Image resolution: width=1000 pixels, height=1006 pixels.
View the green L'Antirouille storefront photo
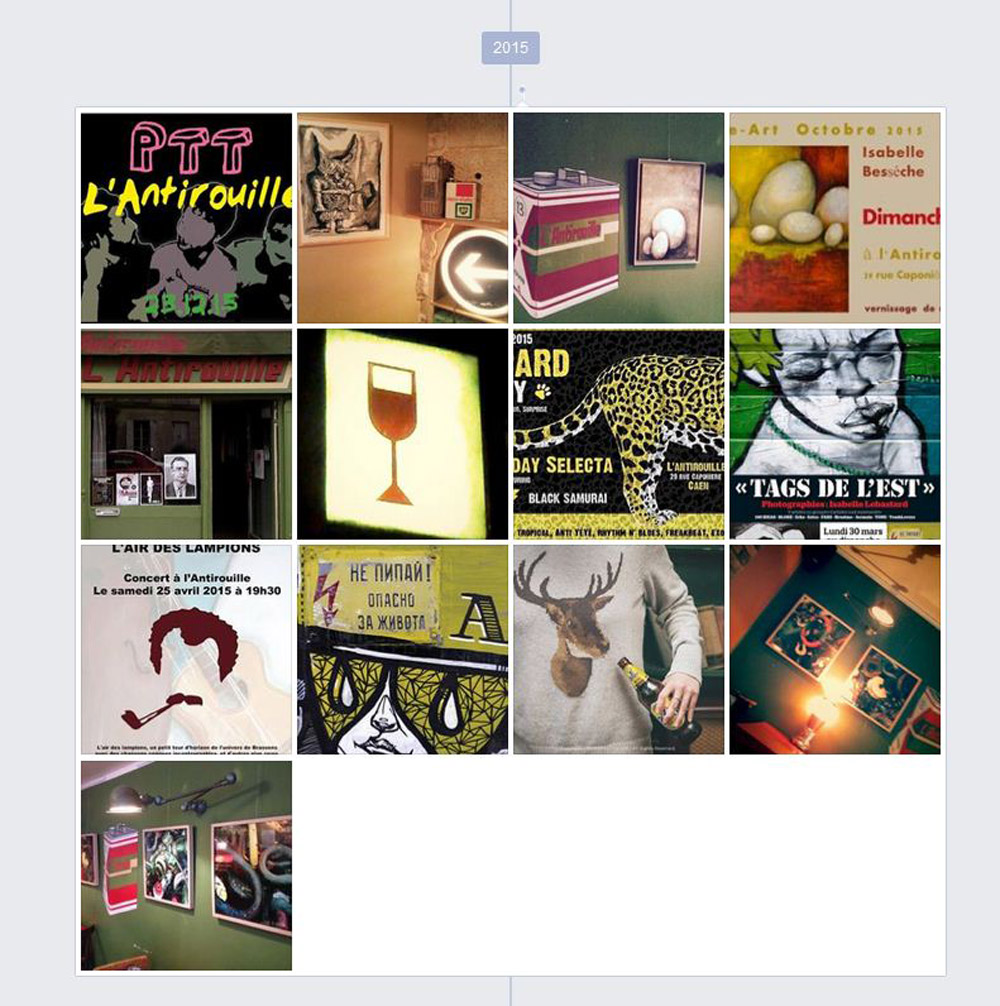186,434
